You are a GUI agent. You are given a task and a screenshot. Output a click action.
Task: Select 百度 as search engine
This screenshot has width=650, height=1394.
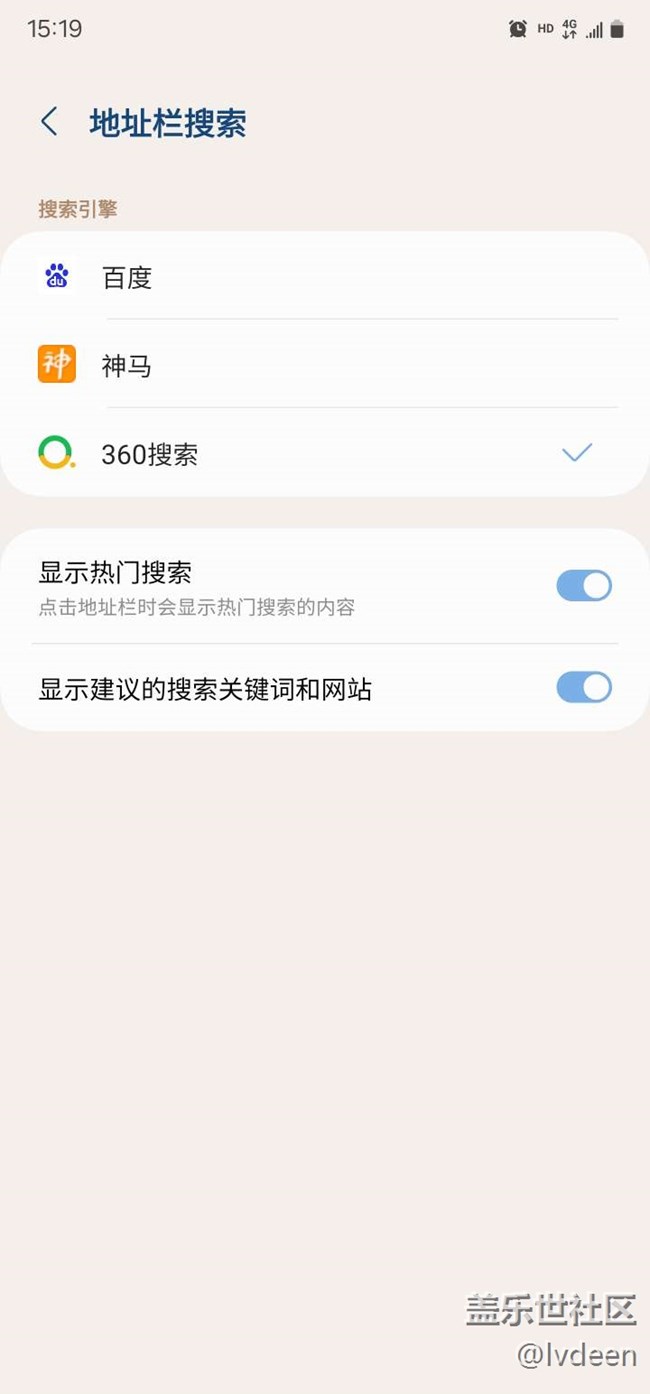(325, 276)
